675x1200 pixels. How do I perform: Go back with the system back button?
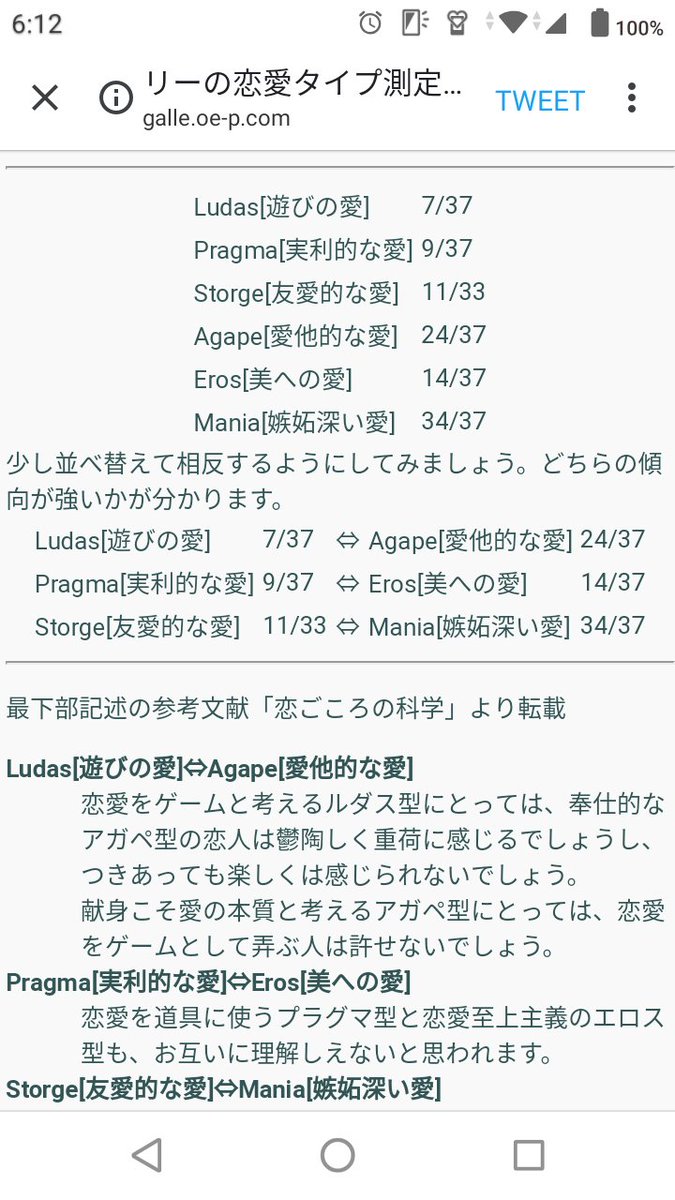[147, 1155]
